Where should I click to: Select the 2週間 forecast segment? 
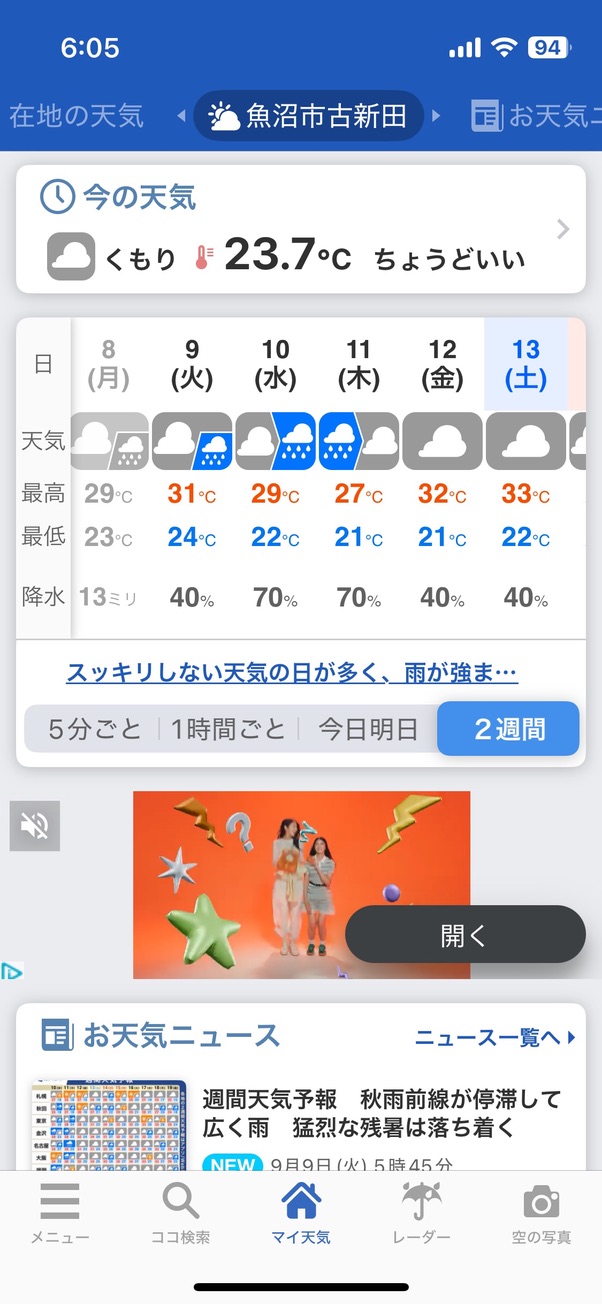tap(508, 729)
